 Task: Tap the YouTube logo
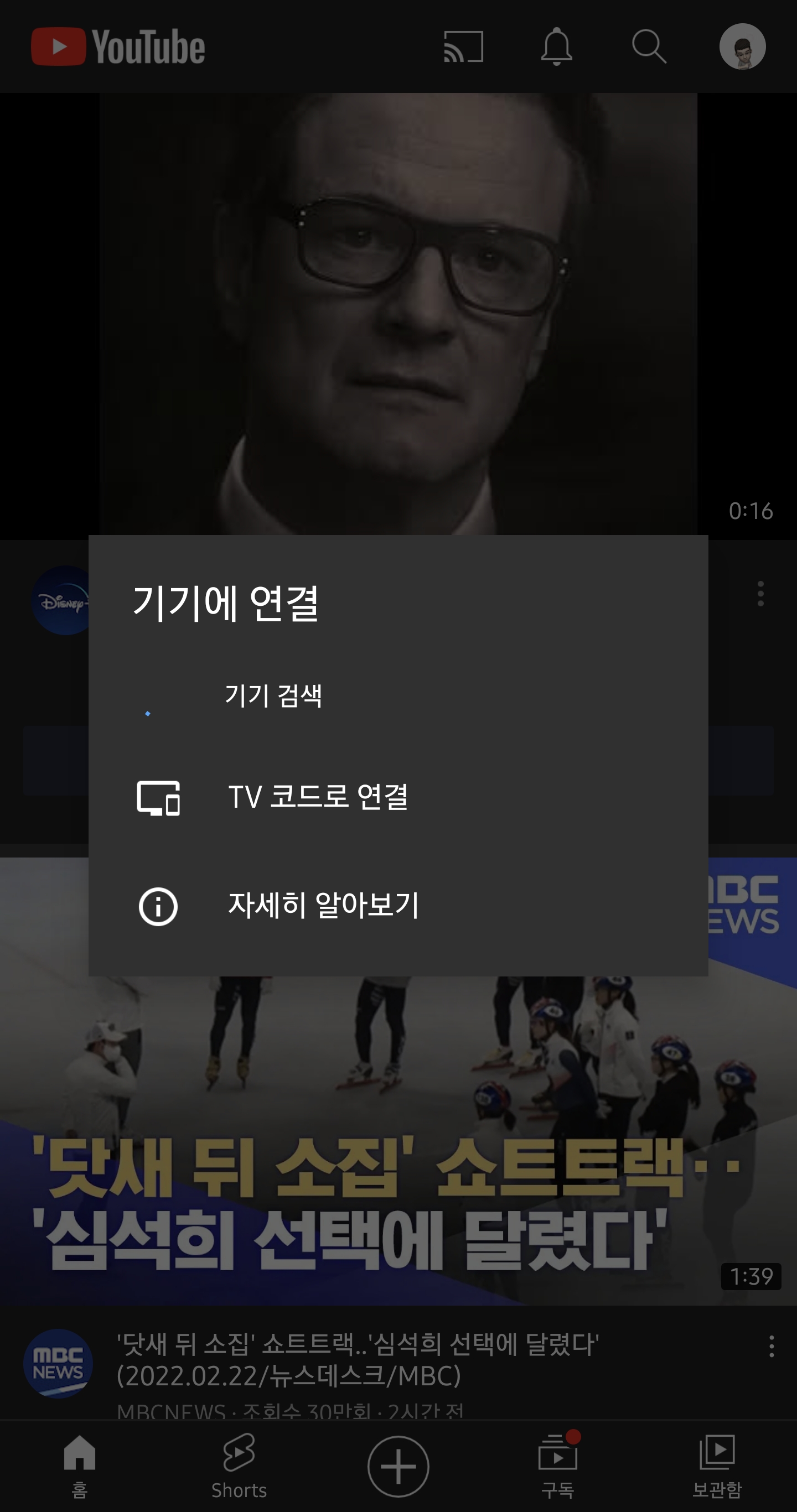tap(117, 47)
